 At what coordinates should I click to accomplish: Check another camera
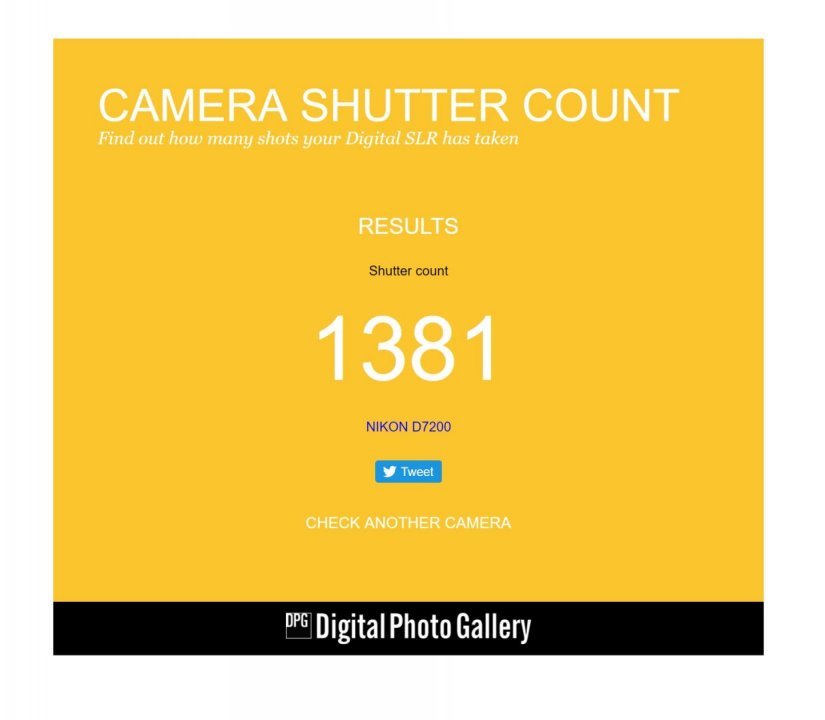408,523
